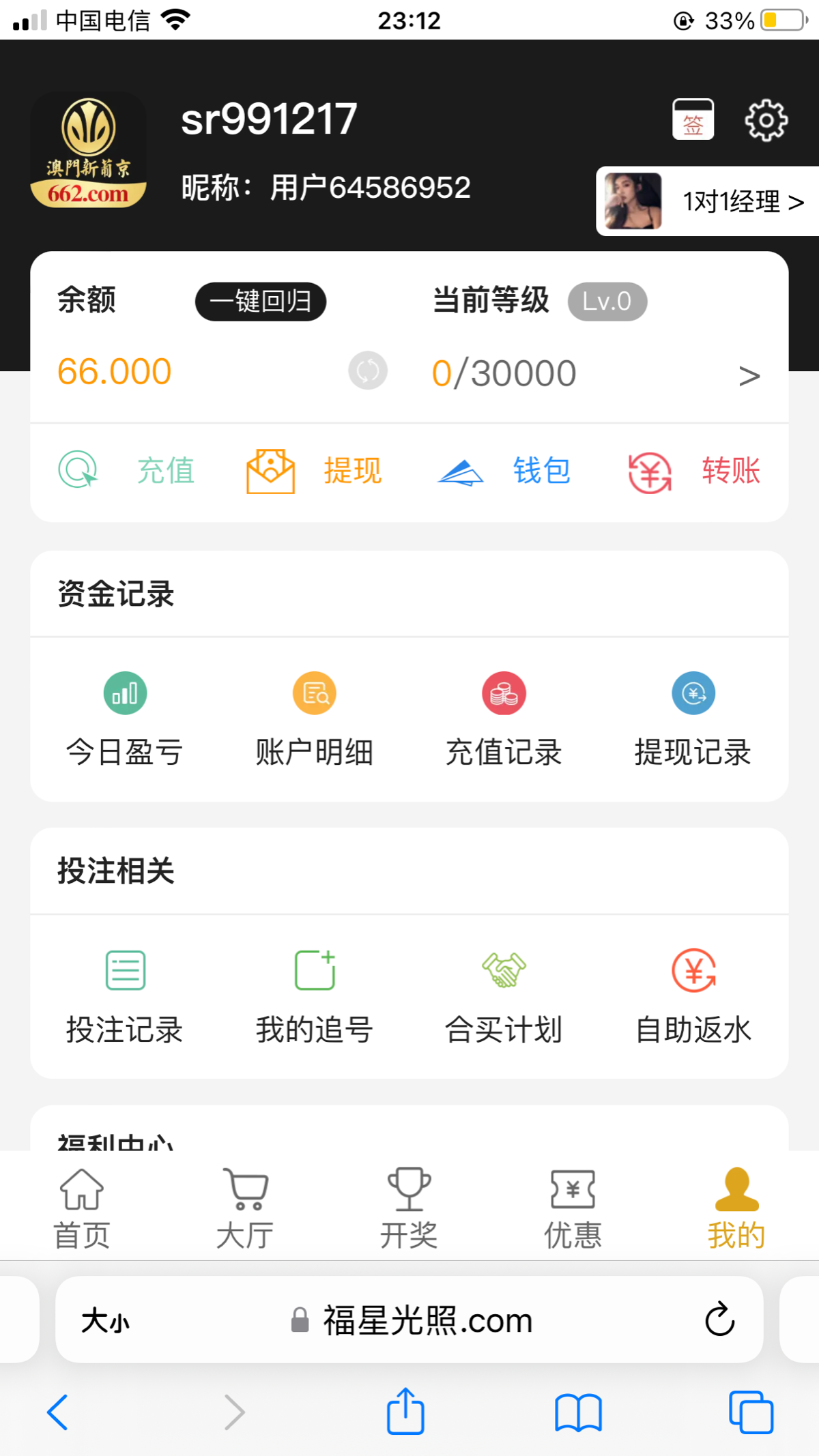Tap the 一键回归 button
819x1456 pixels.
260,302
